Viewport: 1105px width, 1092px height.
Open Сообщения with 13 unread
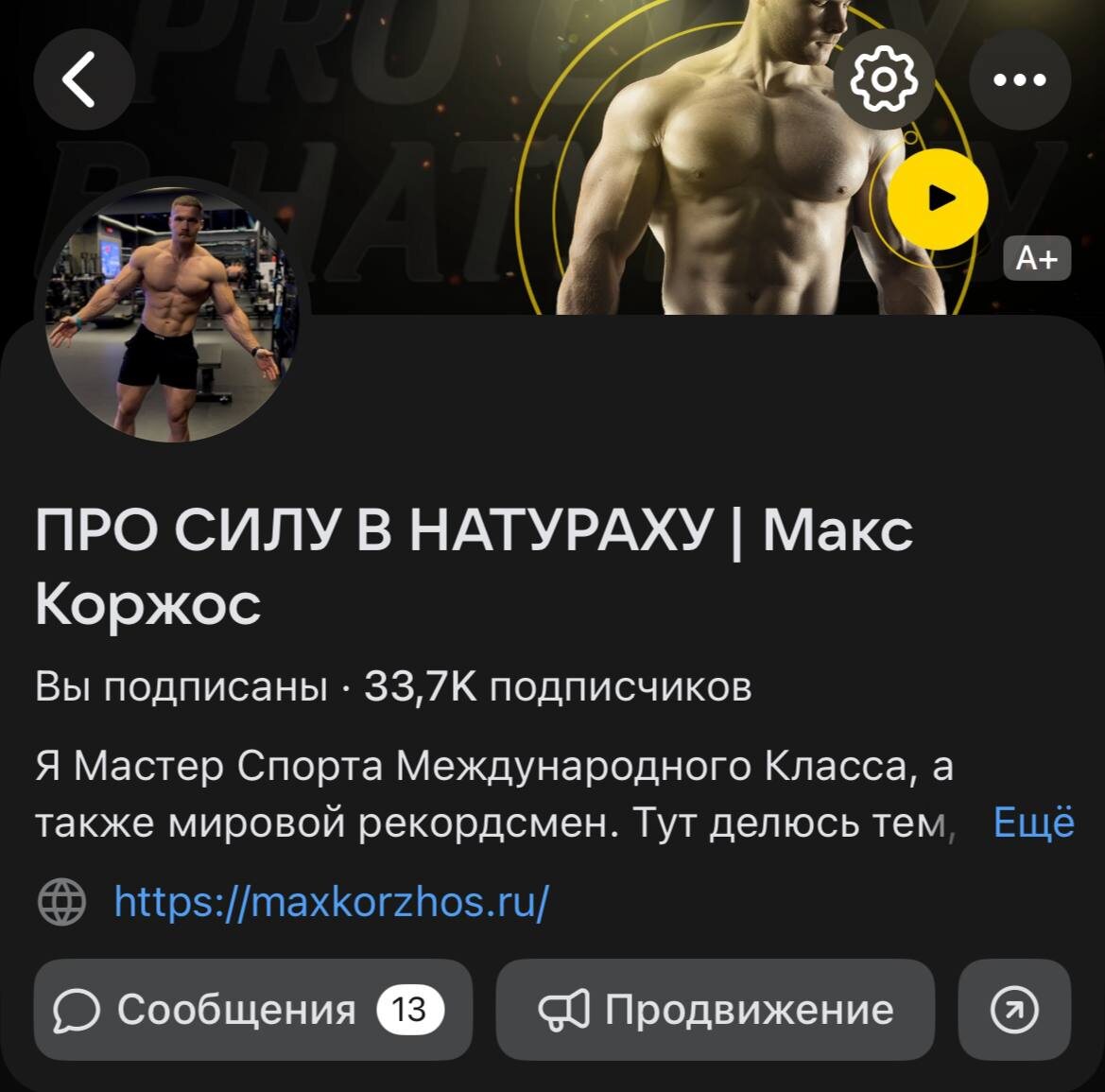pyautogui.click(x=252, y=1010)
